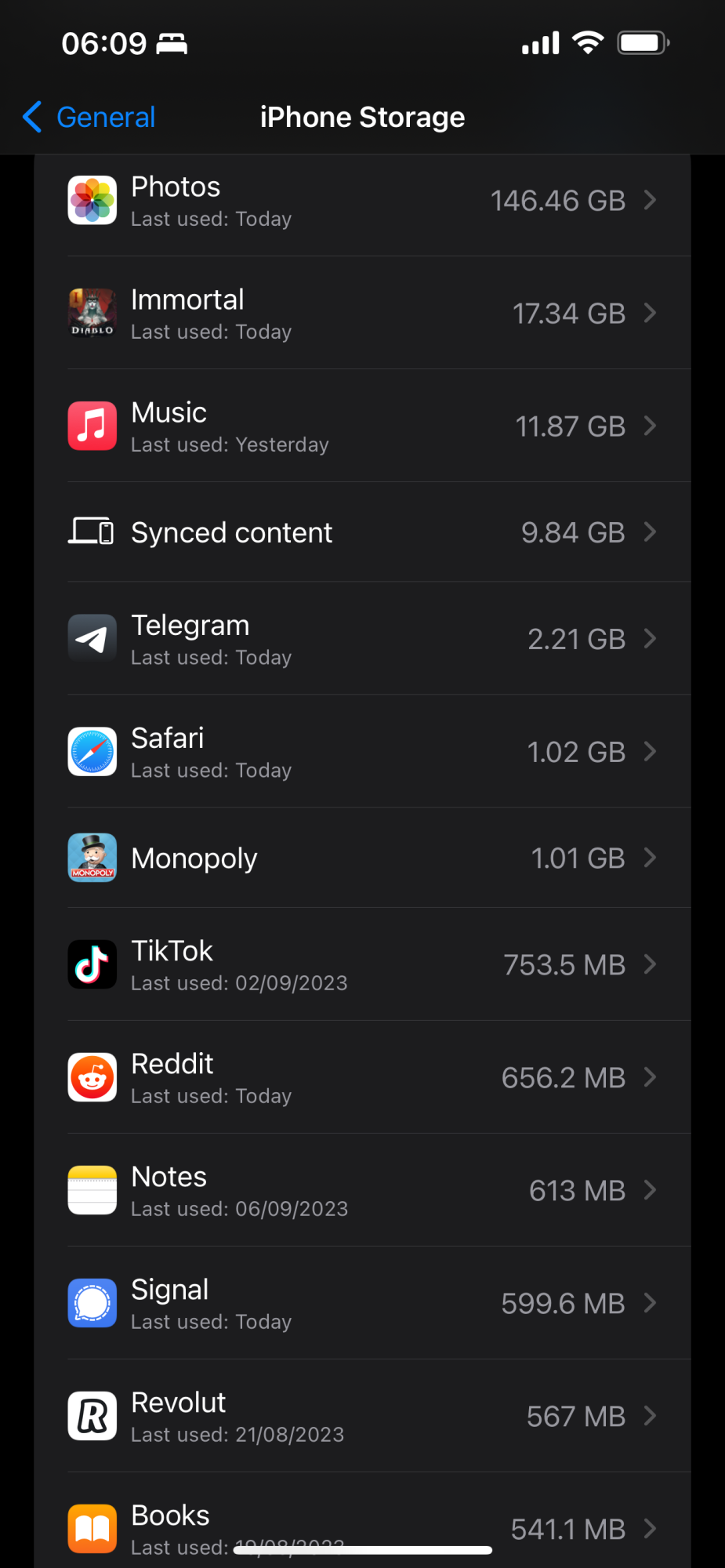
Task: Open the Music storage row
Action: (x=362, y=426)
